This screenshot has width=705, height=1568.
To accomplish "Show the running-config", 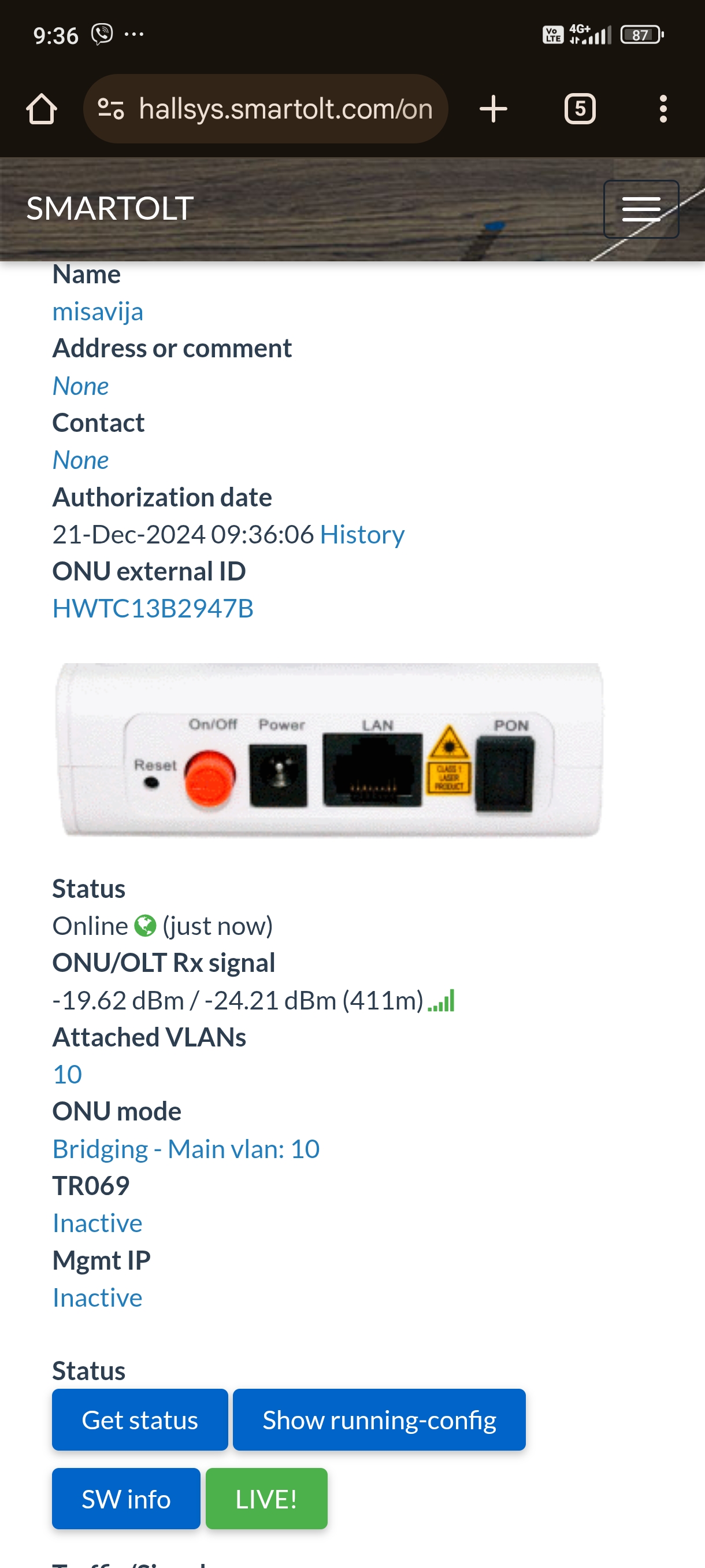I will point(379,1419).
